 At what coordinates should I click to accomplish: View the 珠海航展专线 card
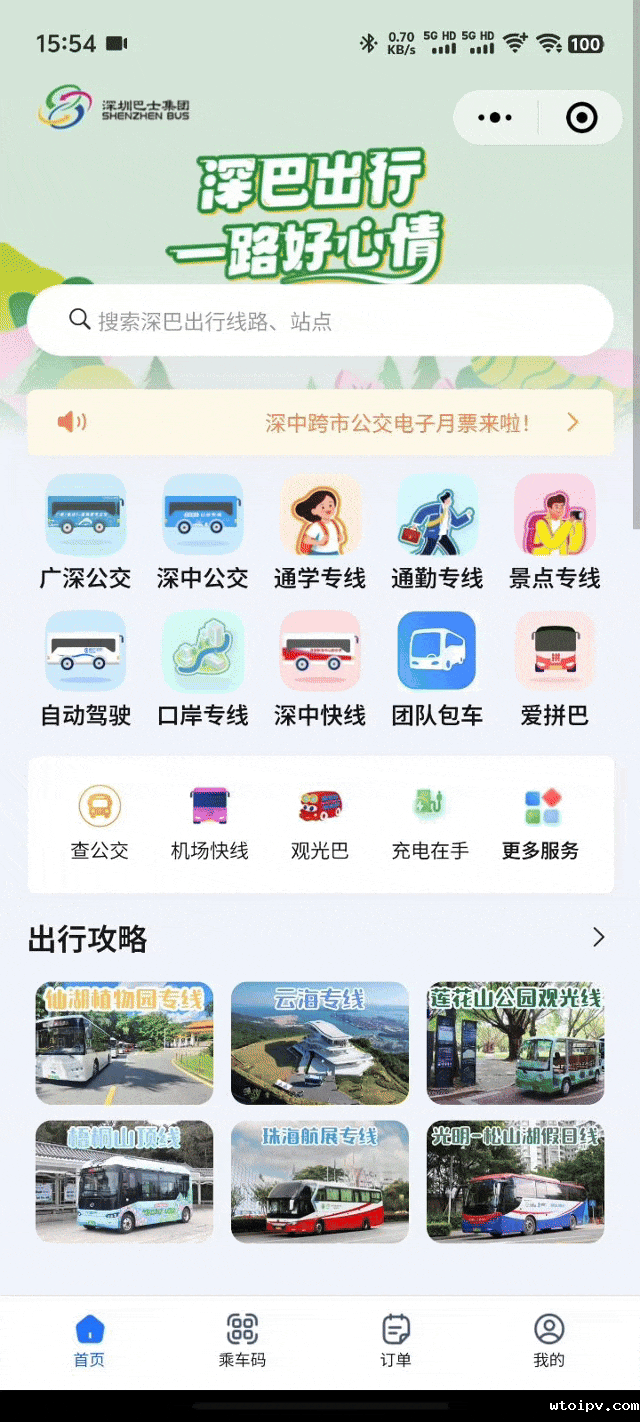[x=320, y=1181]
